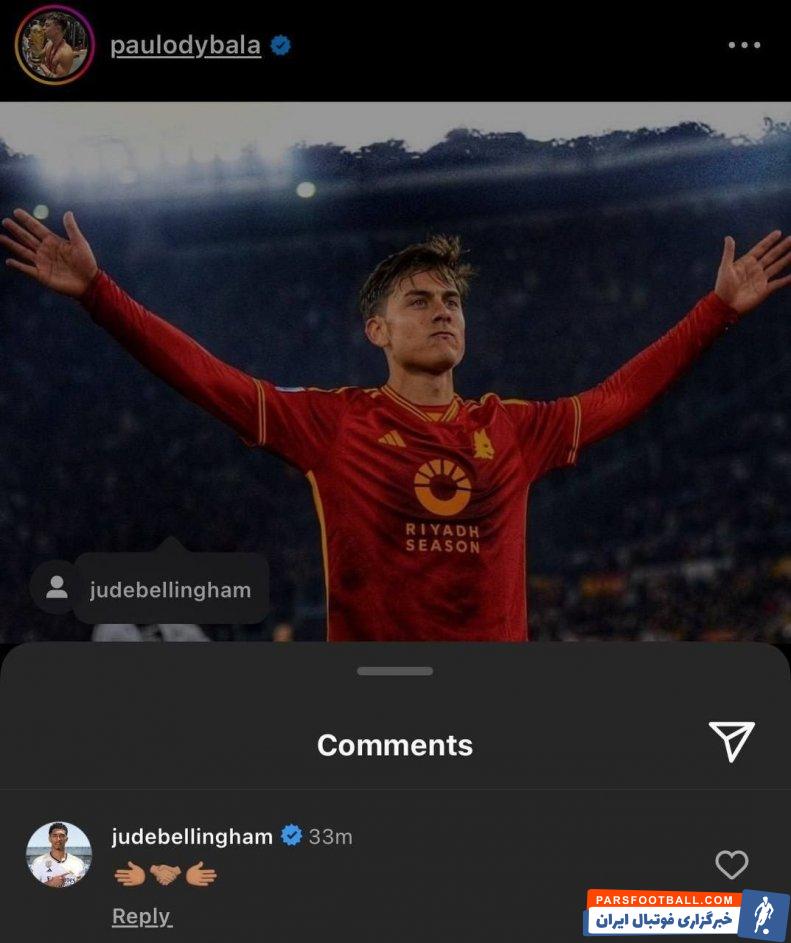Tap the comments sheet drag handle
The height and width of the screenshot is (943, 791).
(395, 671)
